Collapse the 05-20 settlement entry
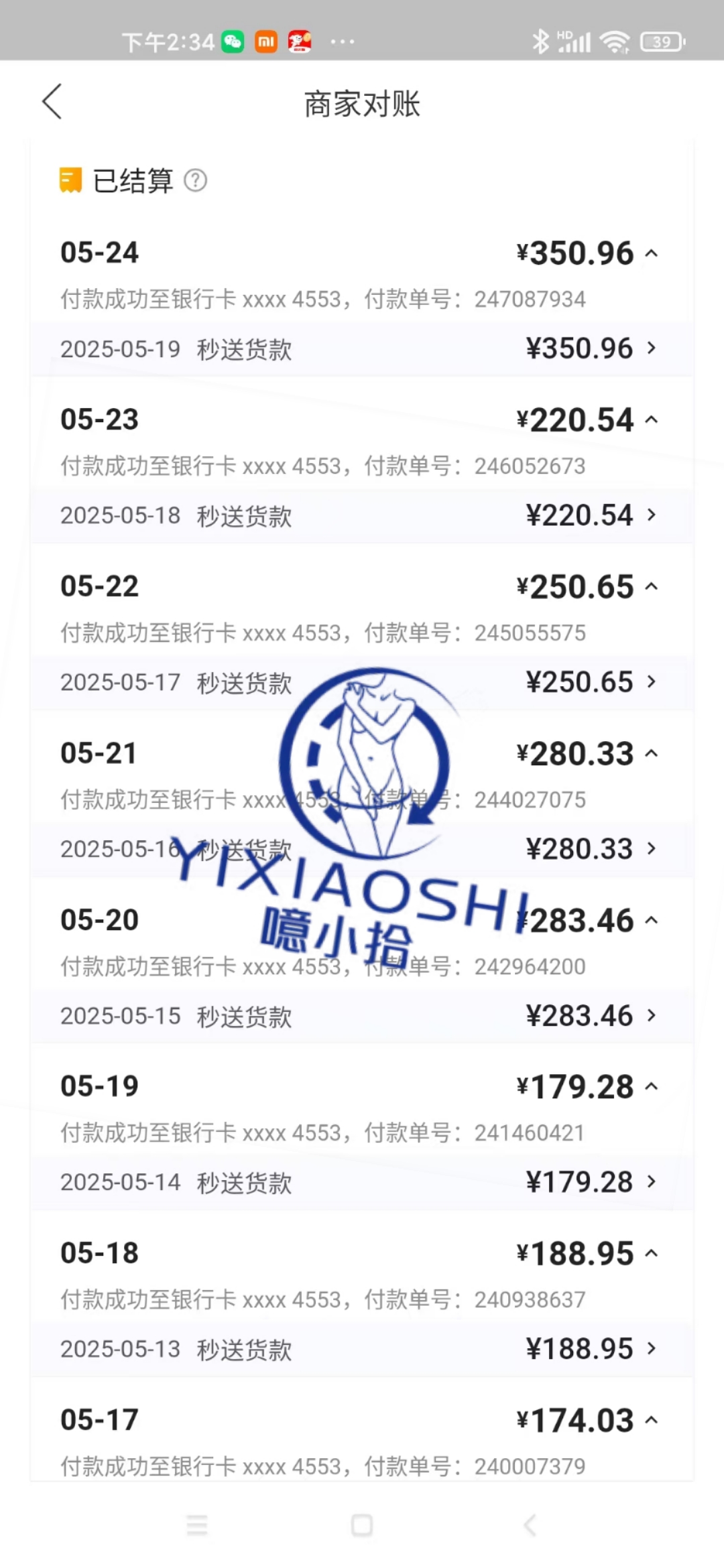The image size is (724, 1568). click(651, 921)
